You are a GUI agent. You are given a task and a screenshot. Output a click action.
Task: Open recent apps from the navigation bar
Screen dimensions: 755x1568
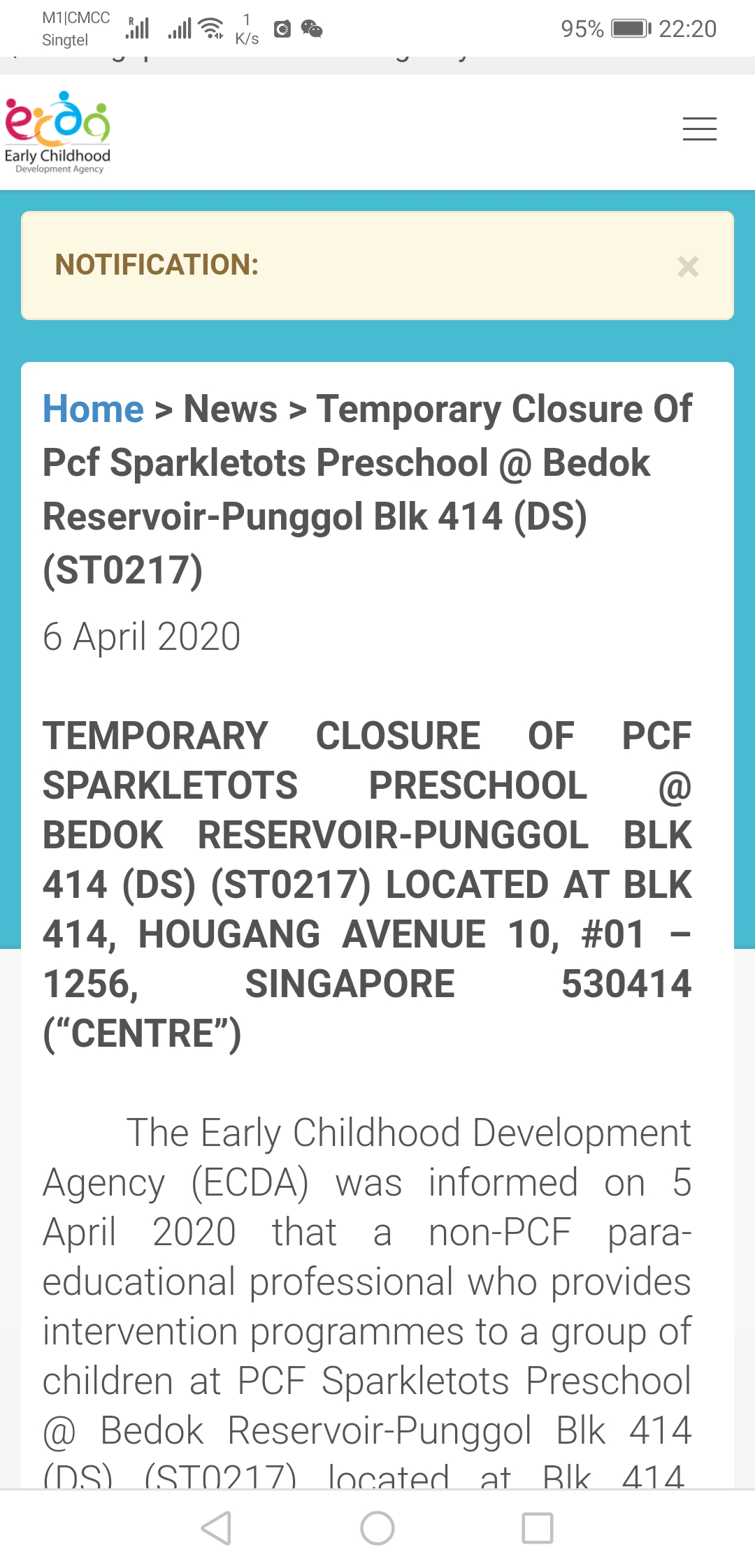tap(538, 1527)
